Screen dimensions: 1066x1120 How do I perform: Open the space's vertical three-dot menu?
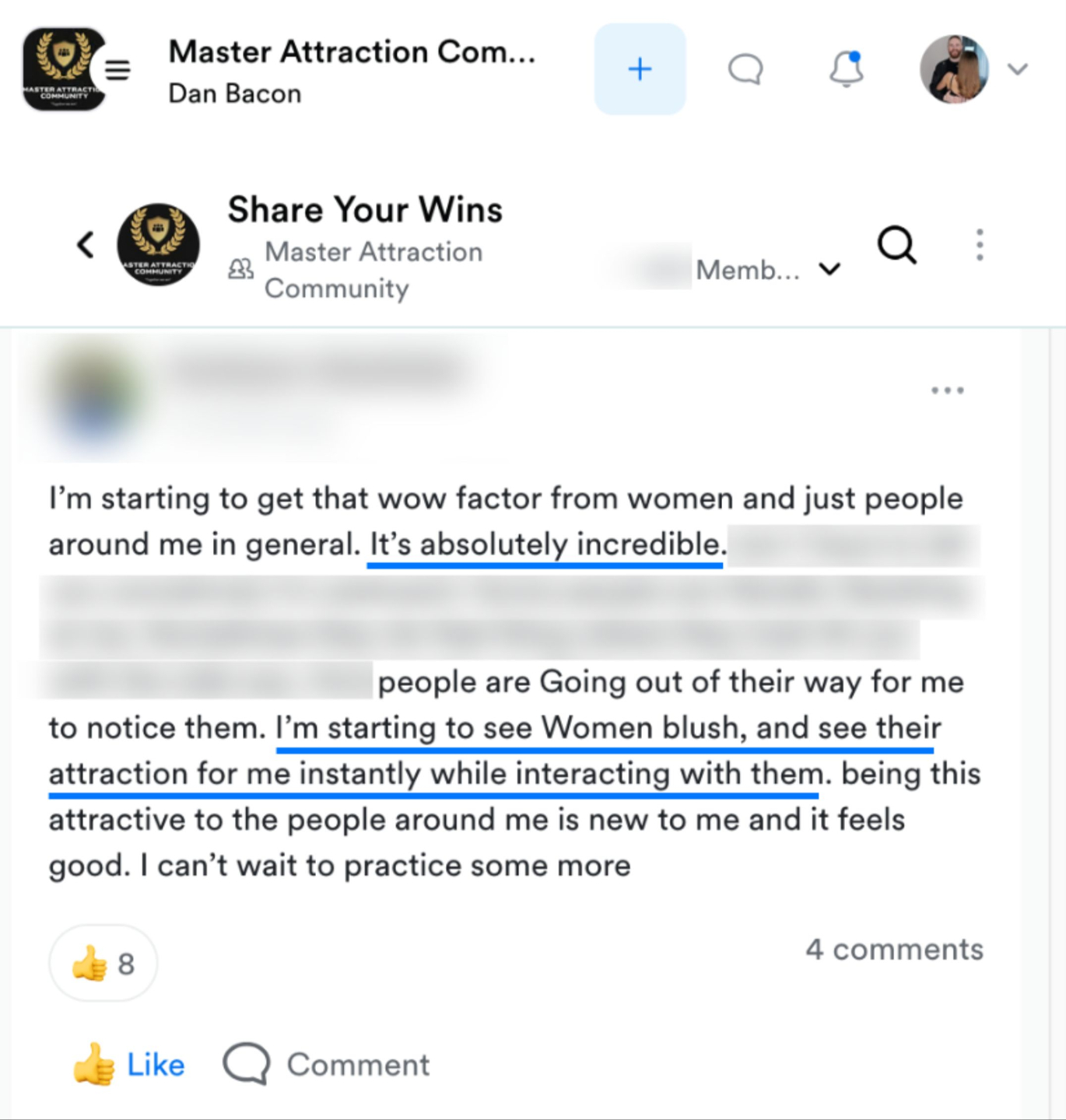tap(979, 245)
